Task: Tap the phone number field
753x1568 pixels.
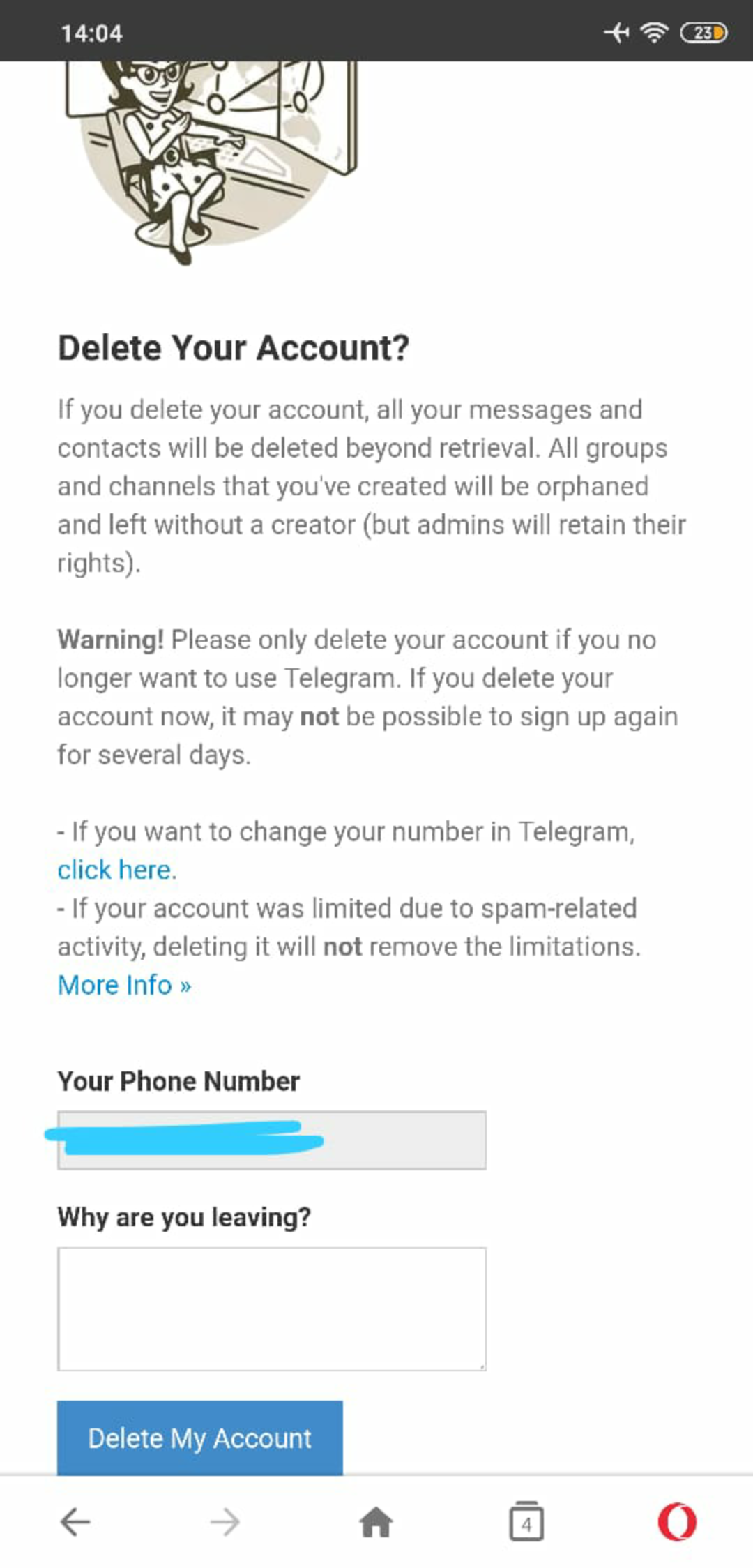Action: pos(271,1140)
